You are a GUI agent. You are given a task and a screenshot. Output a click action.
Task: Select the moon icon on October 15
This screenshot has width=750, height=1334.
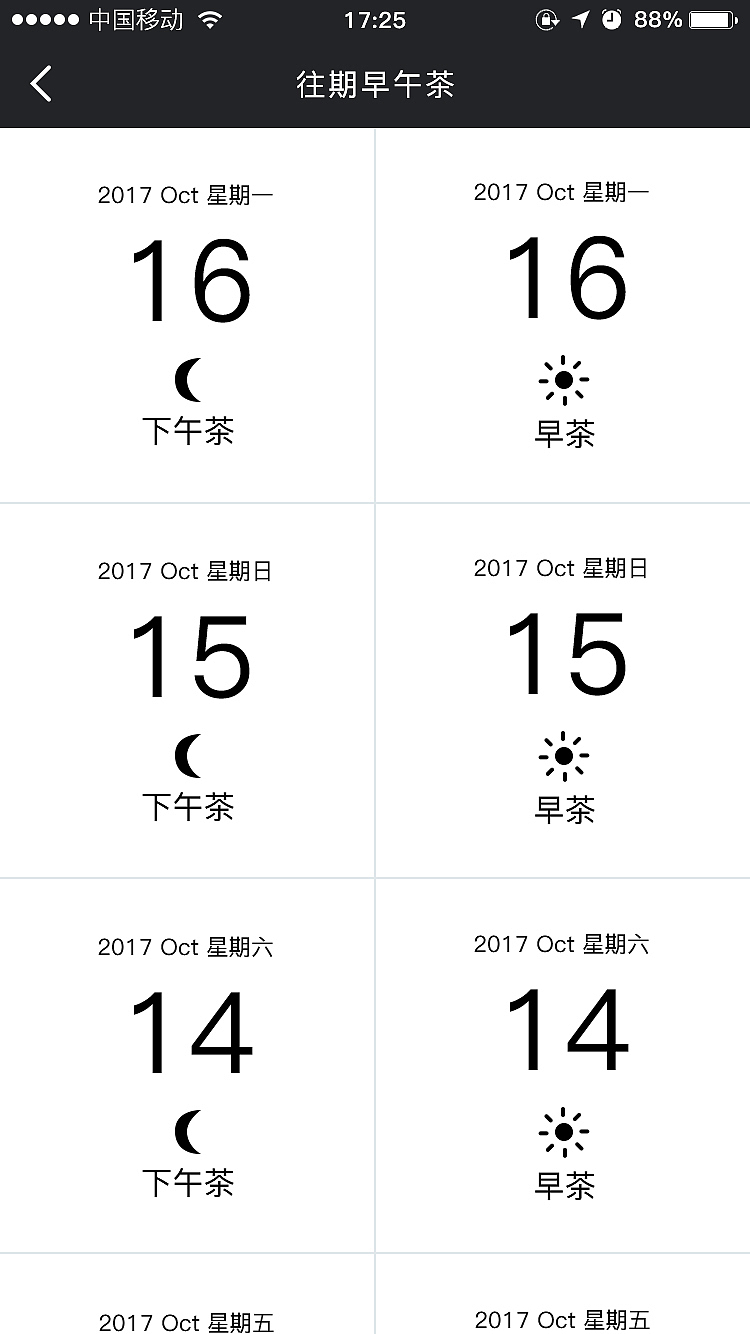click(188, 753)
